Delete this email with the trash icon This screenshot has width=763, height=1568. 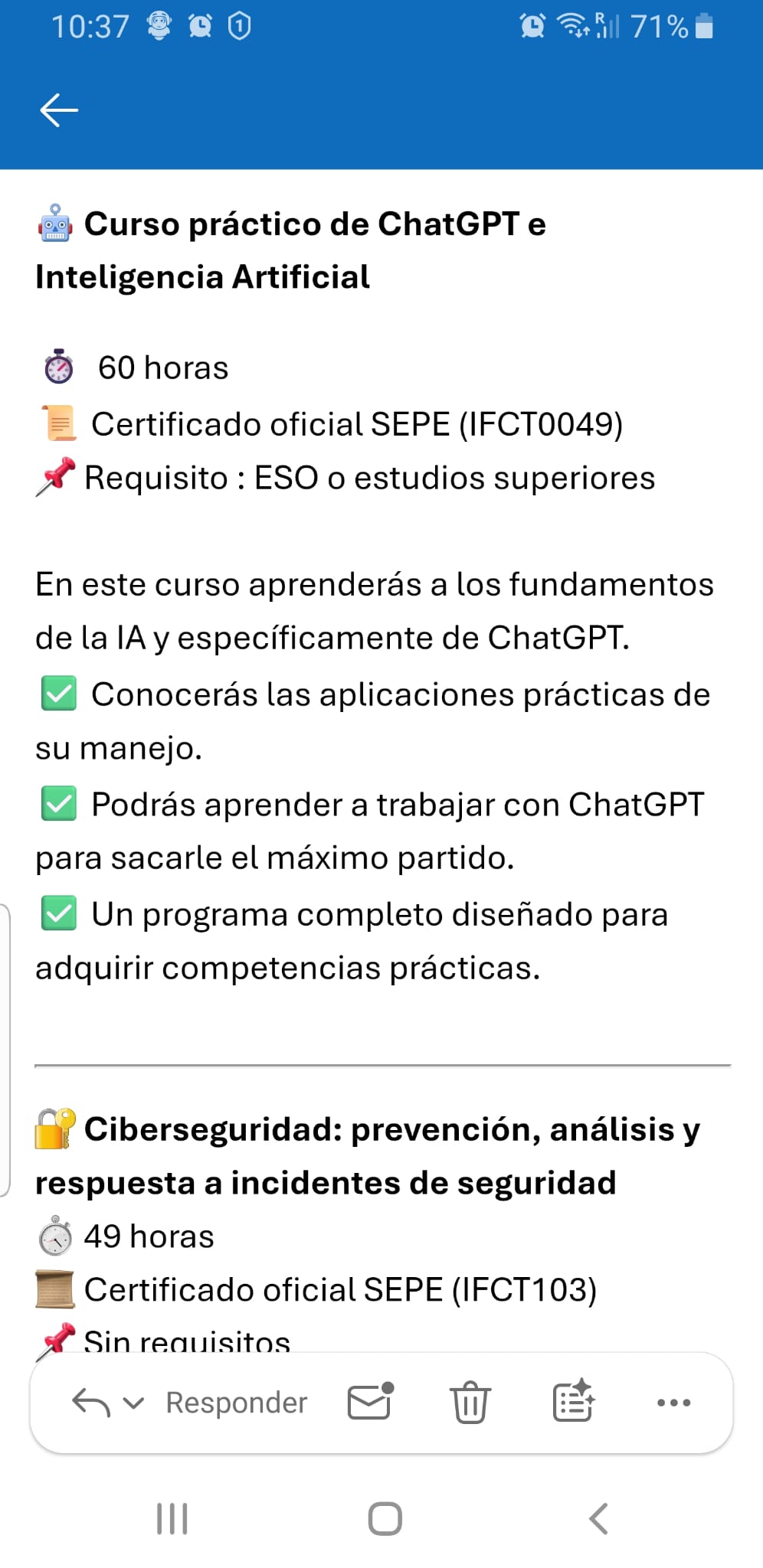(x=470, y=1403)
